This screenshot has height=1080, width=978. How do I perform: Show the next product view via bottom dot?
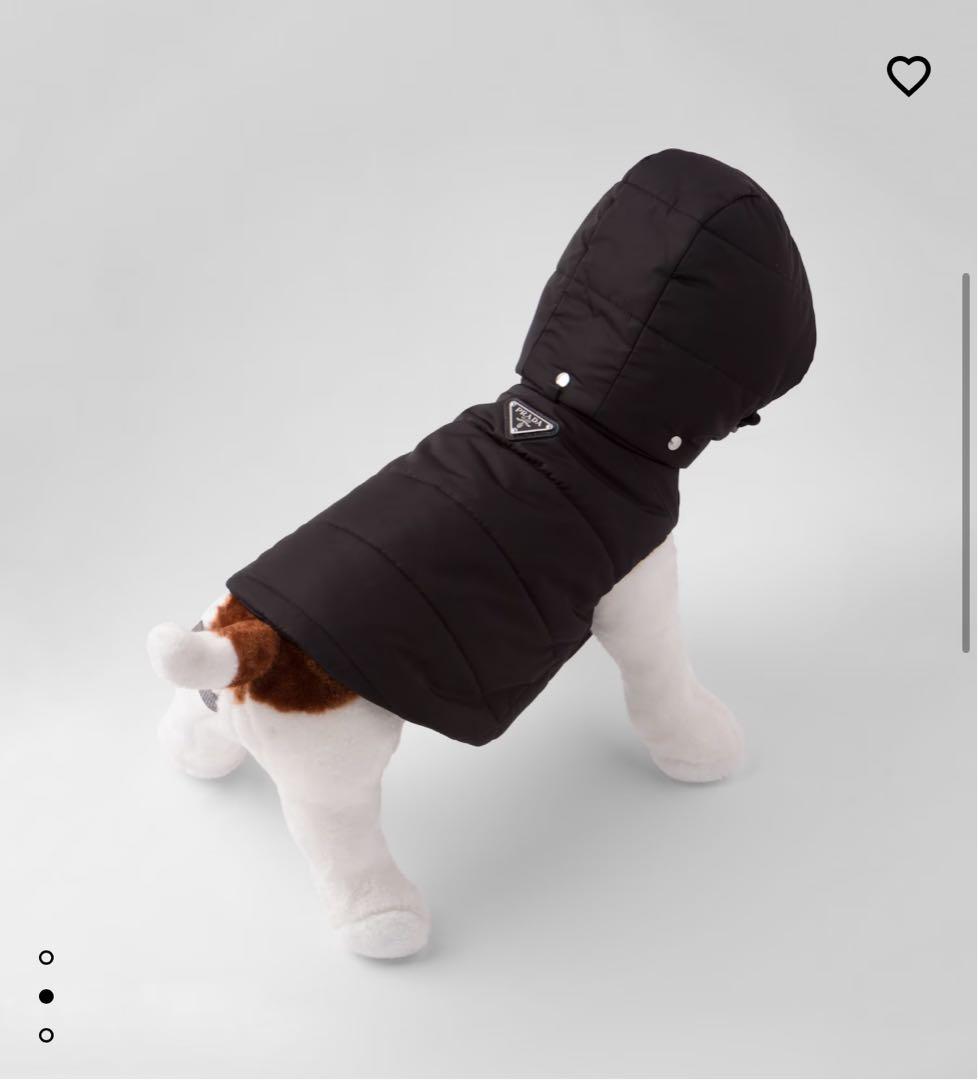(46, 1035)
